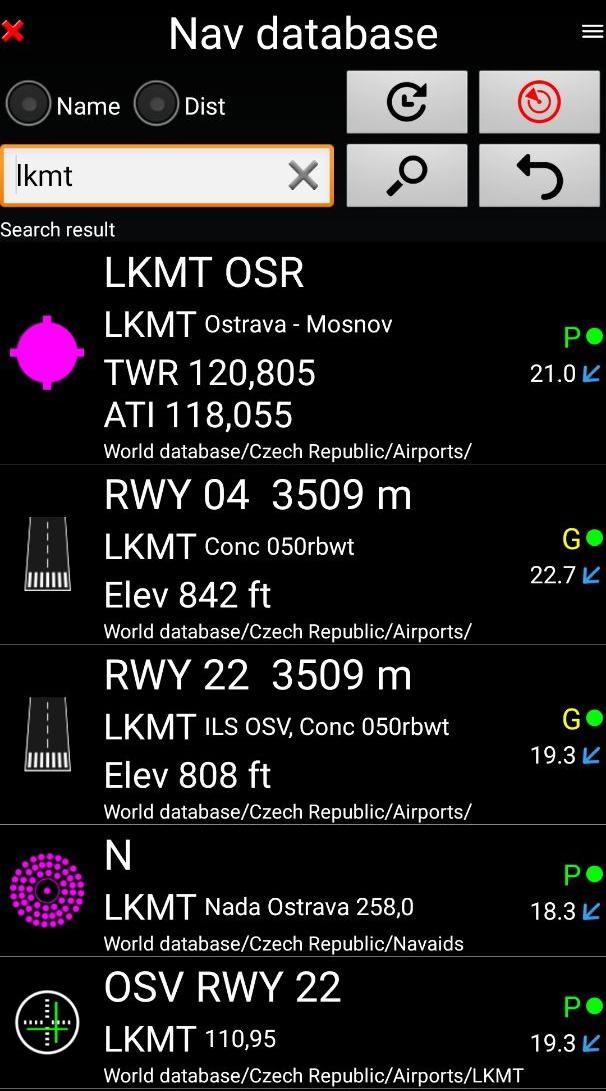Clear the search text

coord(303,175)
